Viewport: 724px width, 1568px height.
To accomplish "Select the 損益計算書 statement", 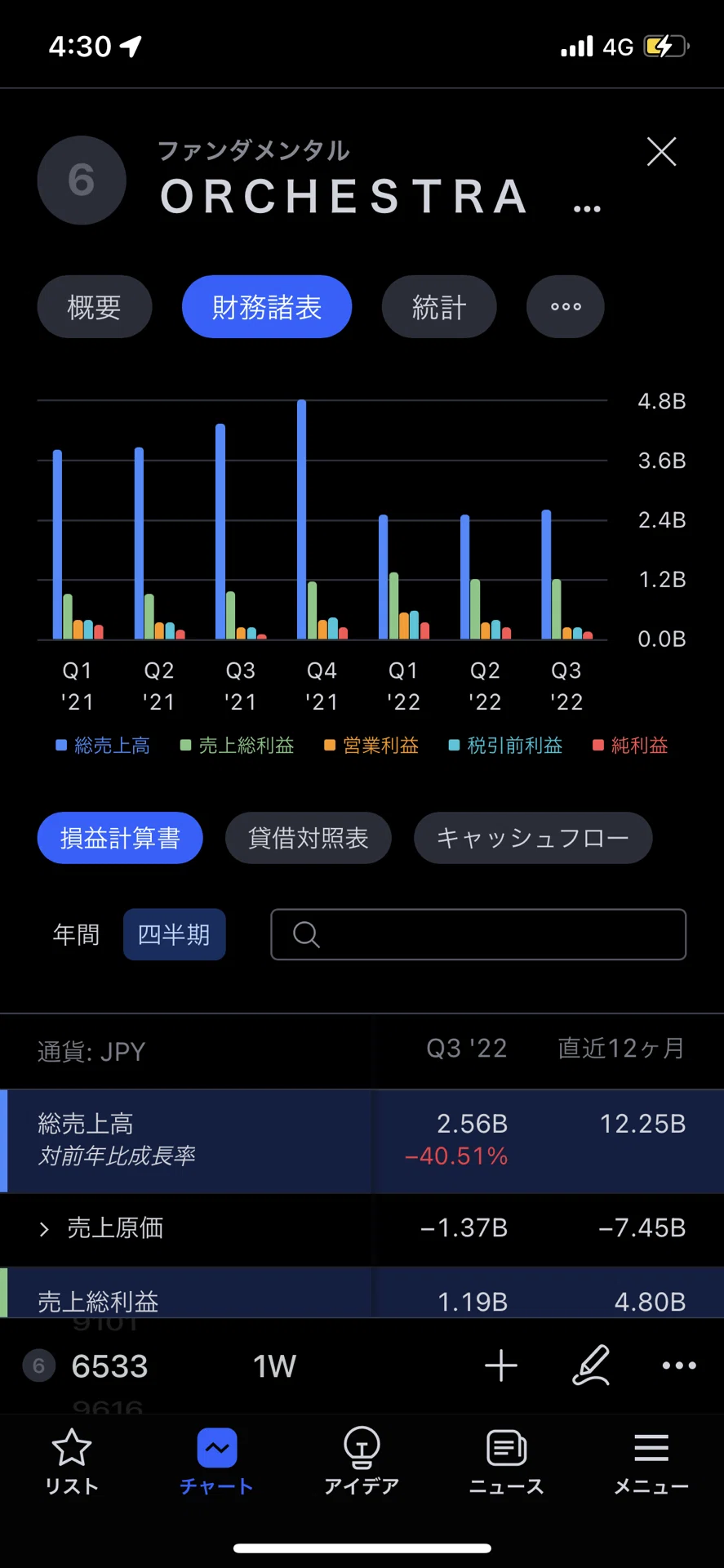I will (120, 838).
